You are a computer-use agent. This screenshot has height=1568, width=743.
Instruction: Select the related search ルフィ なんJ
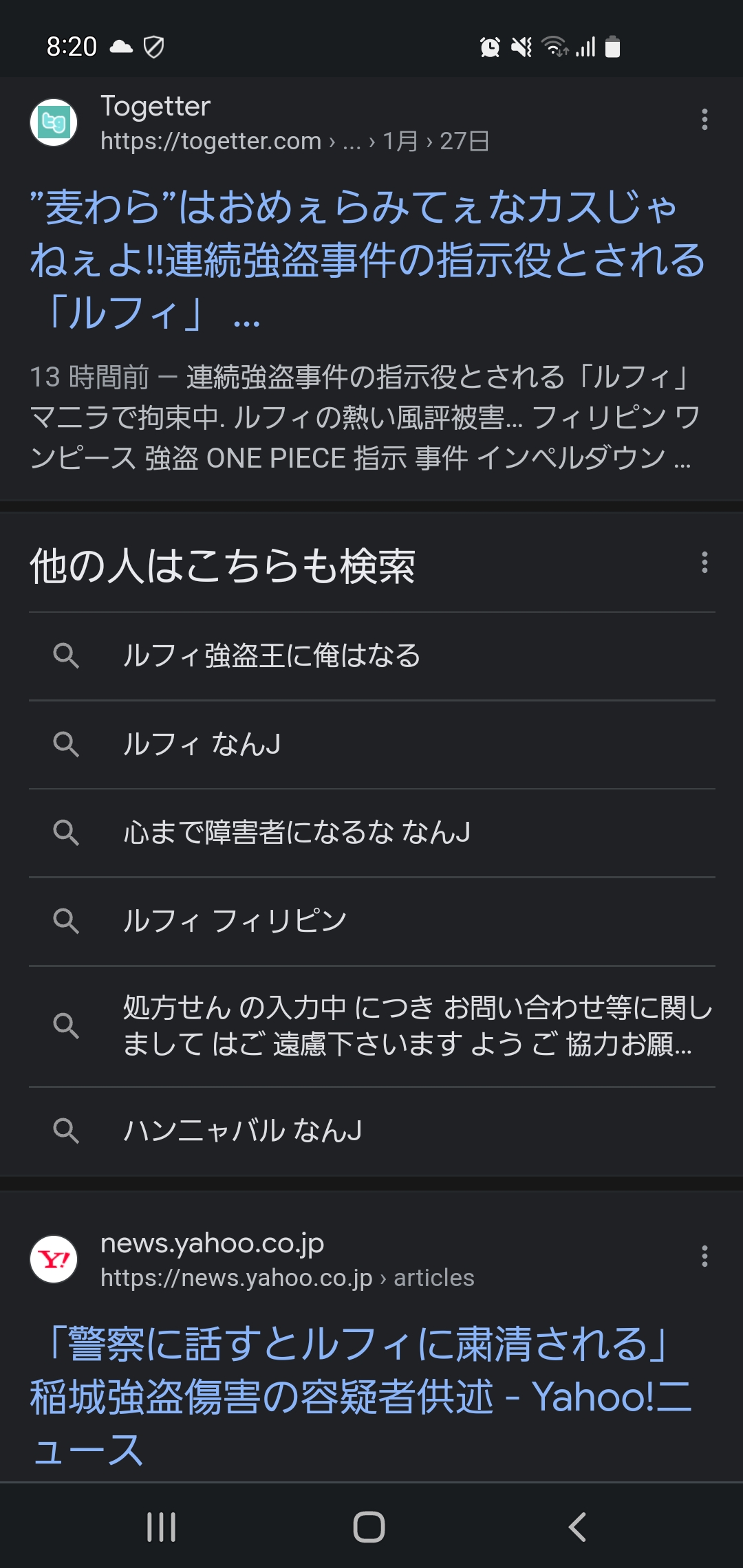click(372, 745)
